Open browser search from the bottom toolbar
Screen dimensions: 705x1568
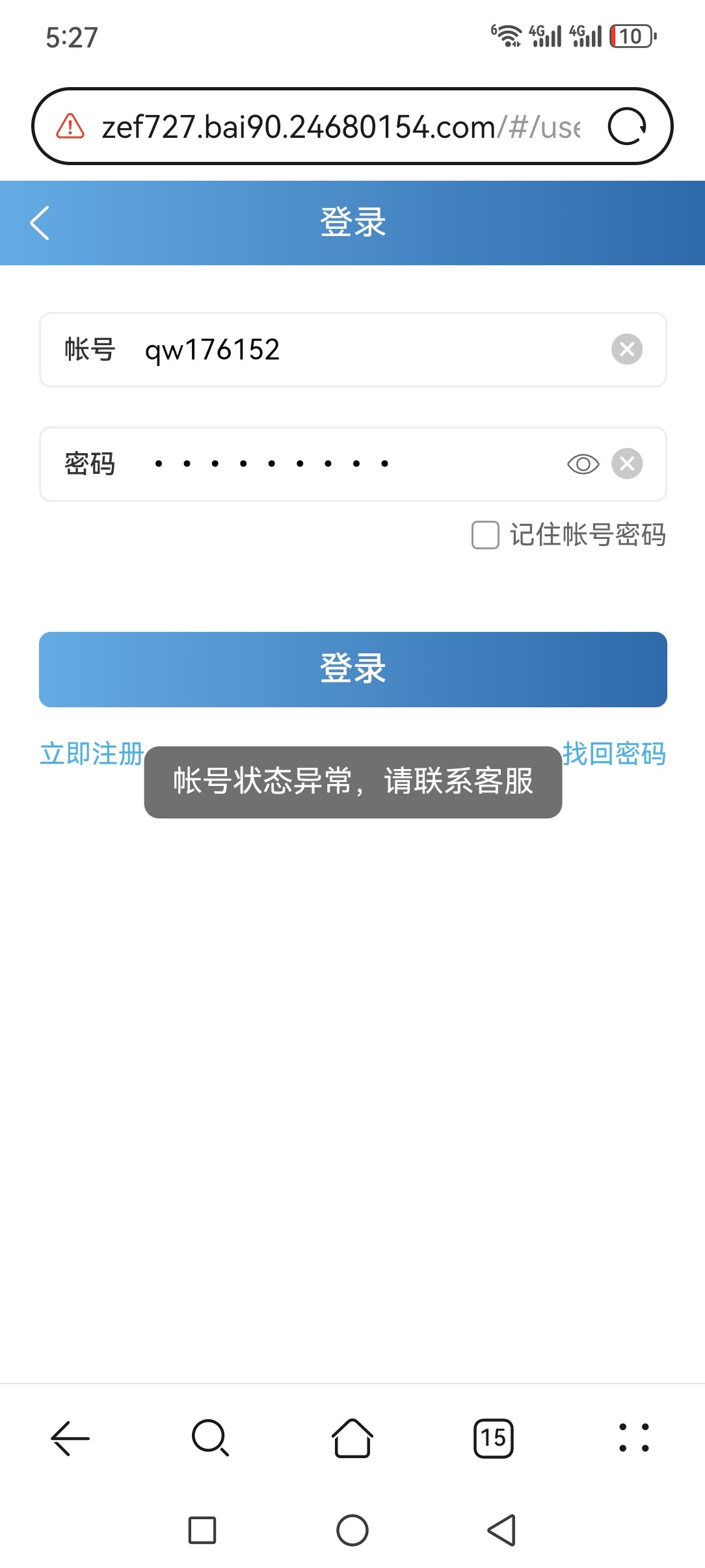click(211, 1438)
